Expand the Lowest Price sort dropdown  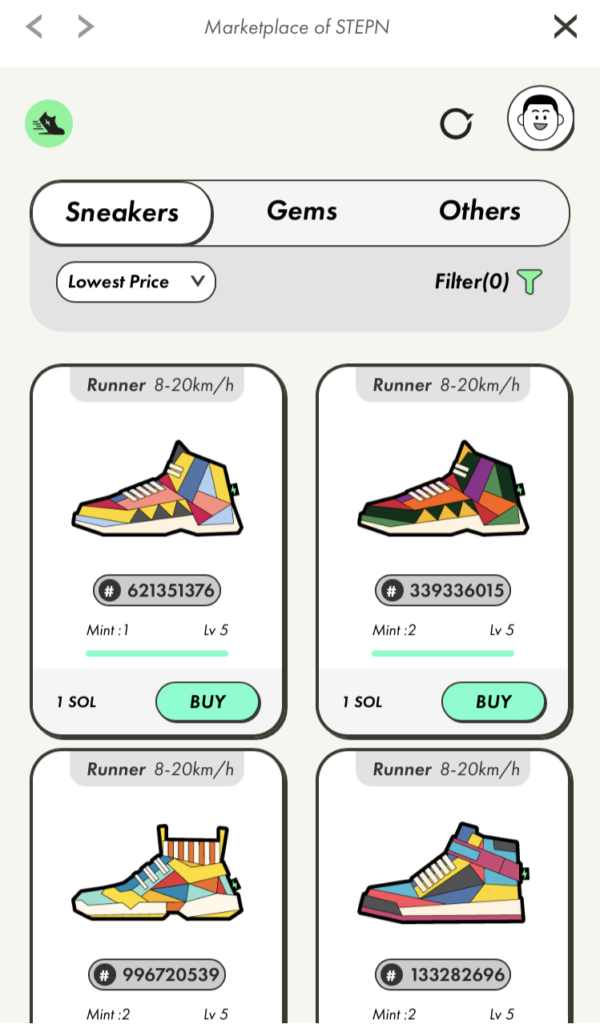coord(136,282)
